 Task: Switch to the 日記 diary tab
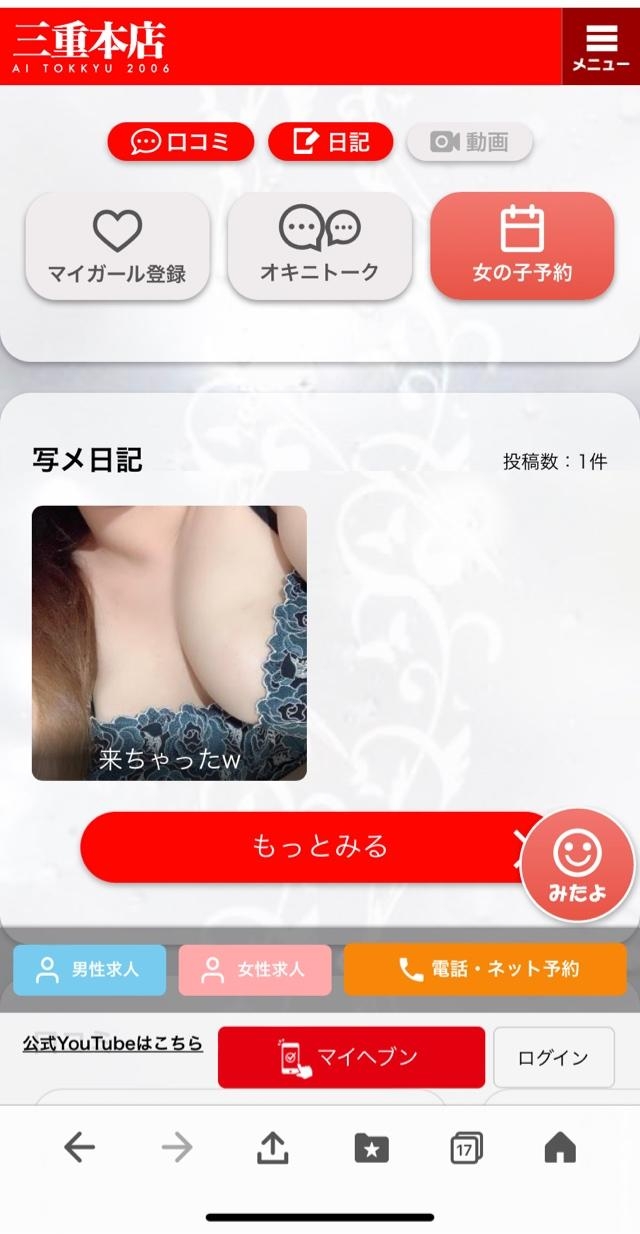(332, 142)
